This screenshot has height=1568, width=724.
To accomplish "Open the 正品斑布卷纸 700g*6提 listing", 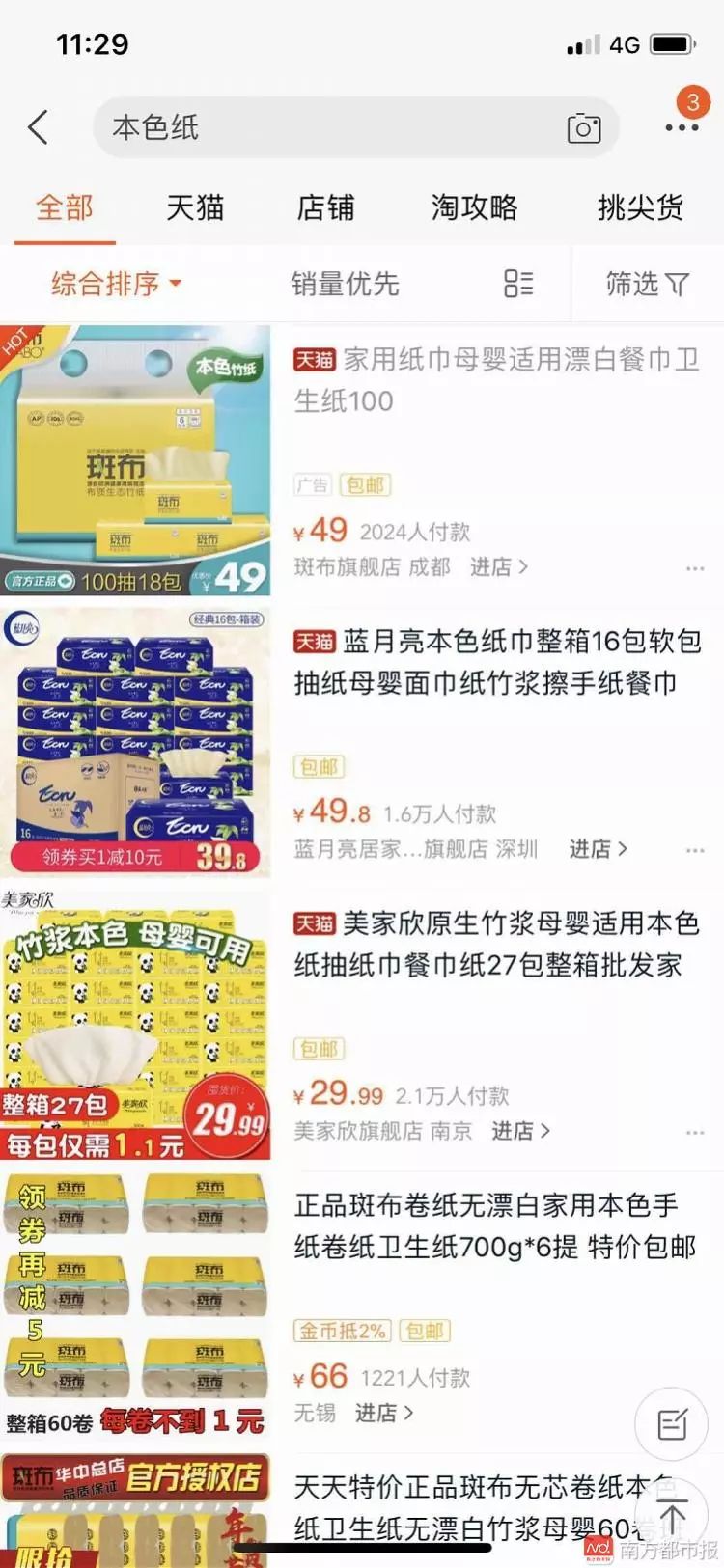I will pyautogui.click(x=494, y=1225).
